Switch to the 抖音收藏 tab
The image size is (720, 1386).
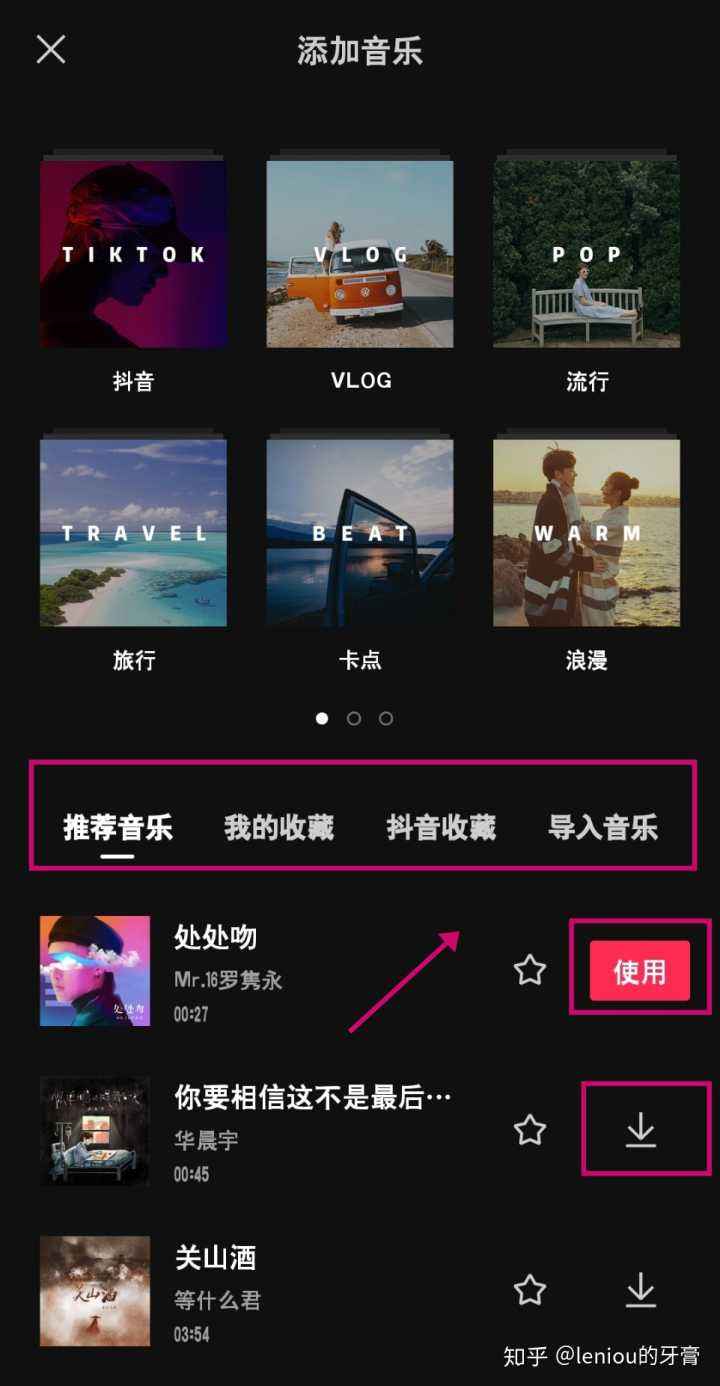(442, 827)
